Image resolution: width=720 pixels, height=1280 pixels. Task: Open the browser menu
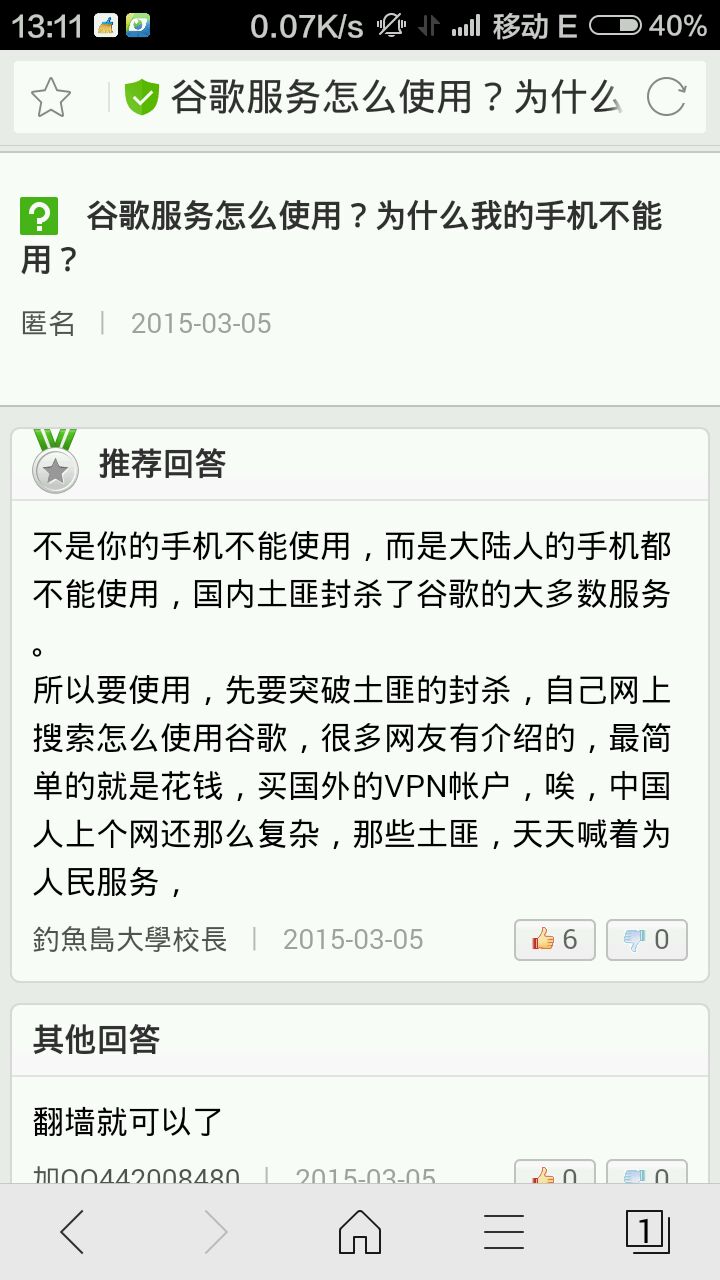[x=504, y=1232]
